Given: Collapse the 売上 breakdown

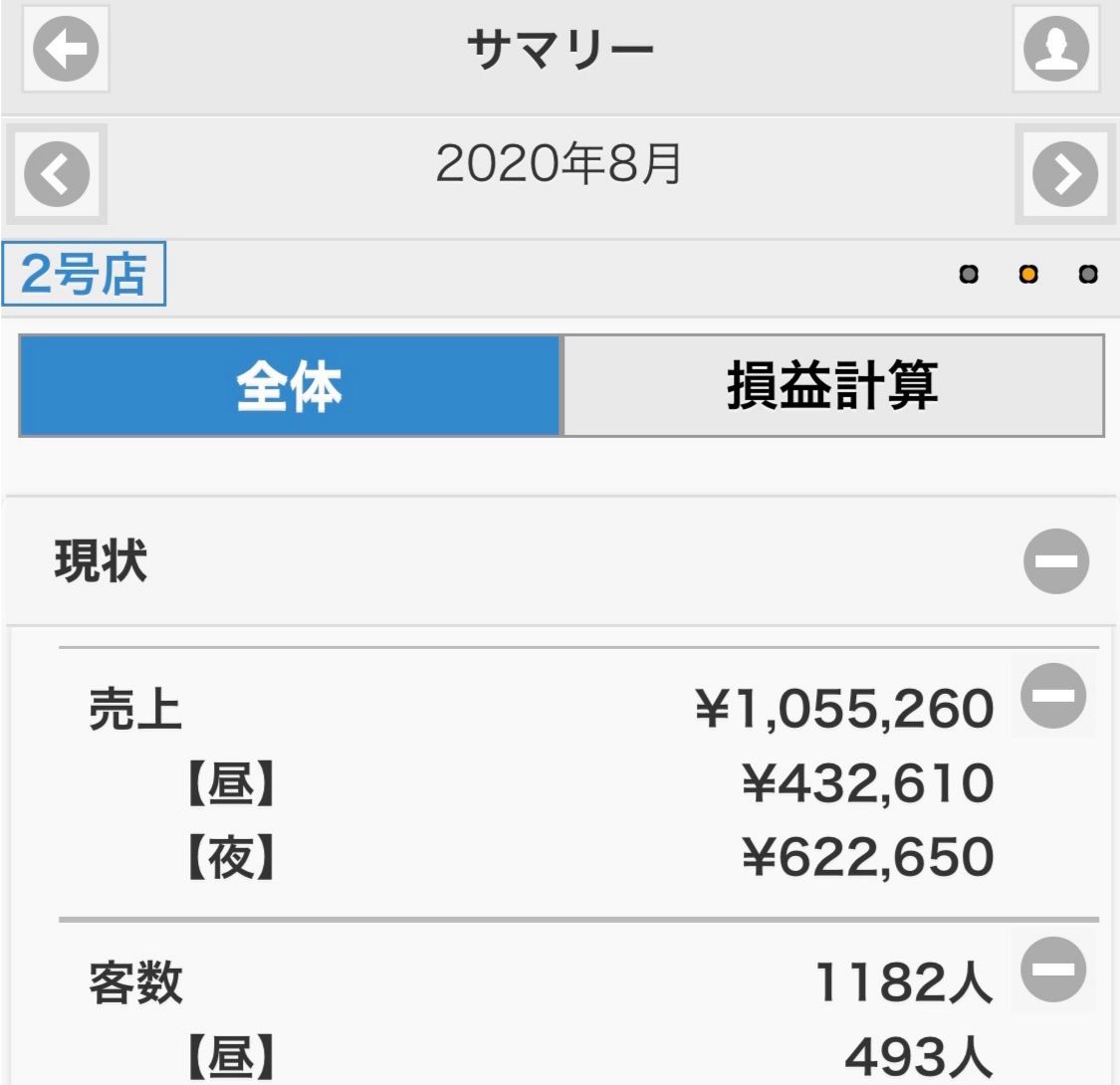Looking at the screenshot, I should (x=1053, y=695).
